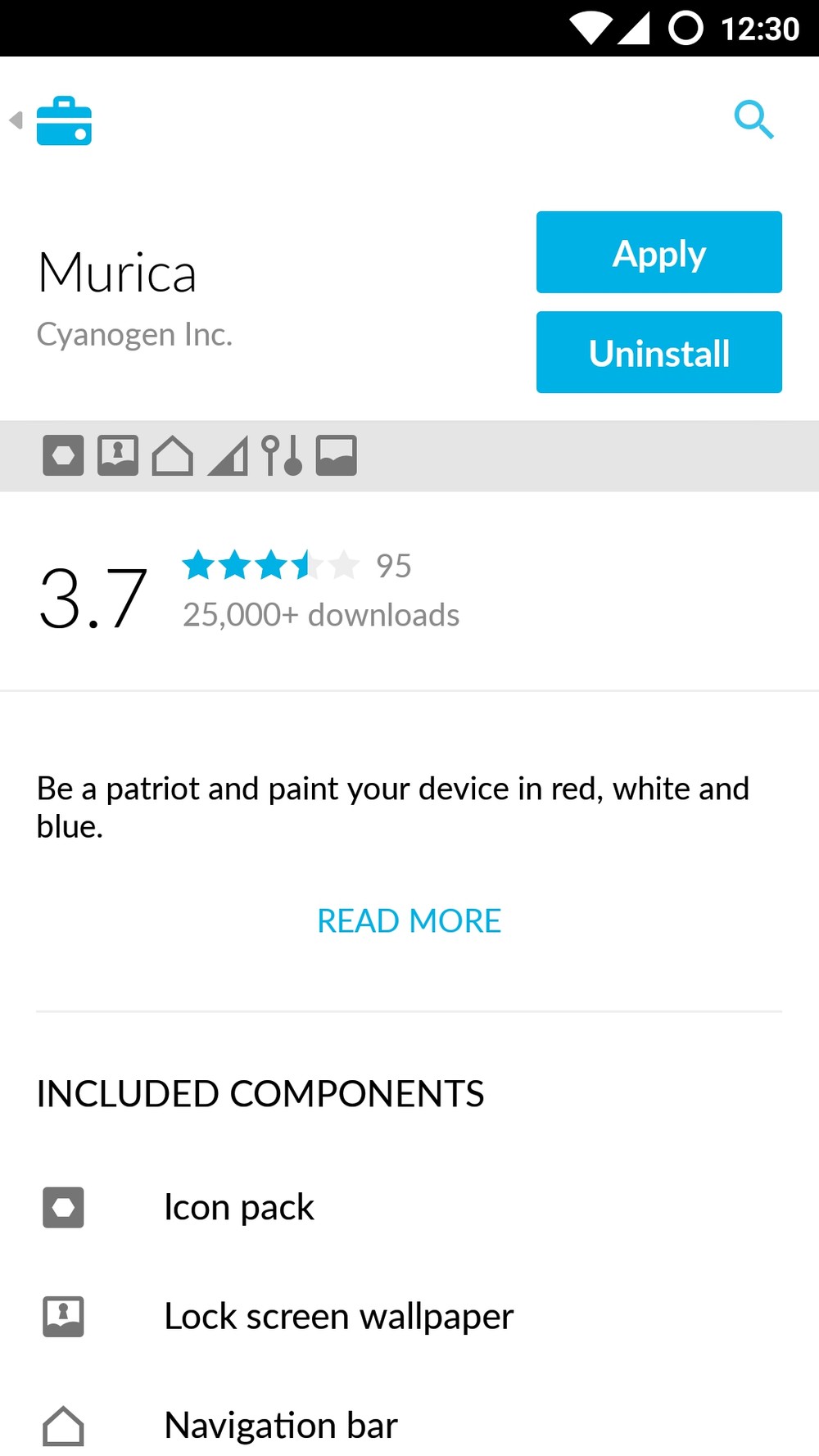This screenshot has height=1456, width=819.
Task: Open the search icon
Action: [753, 120]
